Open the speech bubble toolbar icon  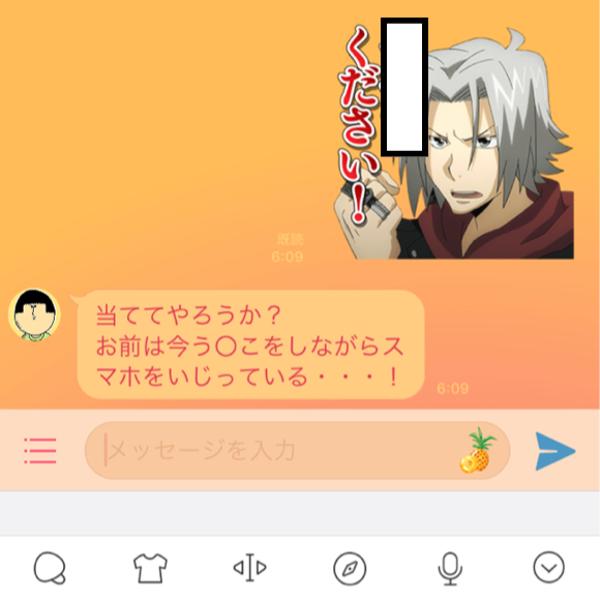[49, 569]
